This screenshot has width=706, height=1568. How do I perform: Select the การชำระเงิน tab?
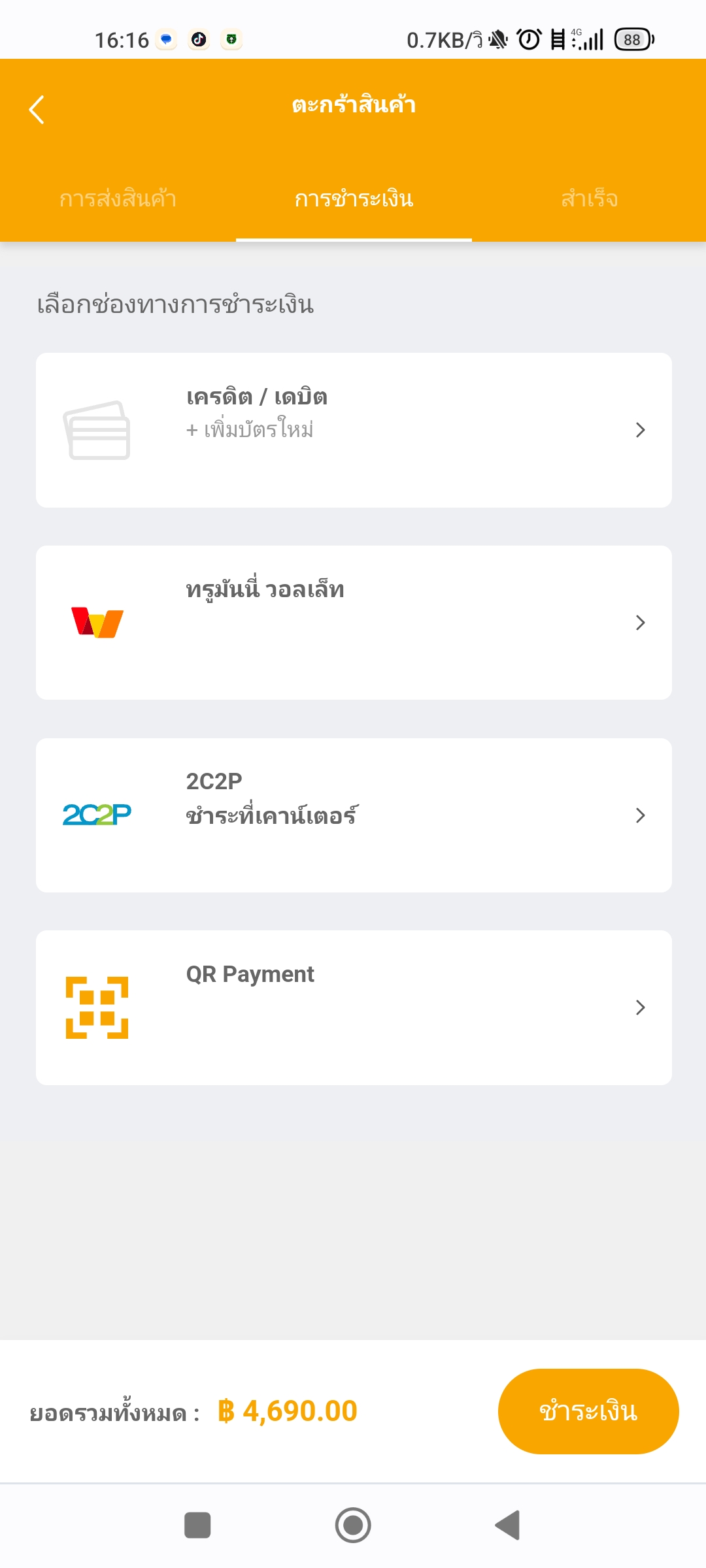[354, 199]
